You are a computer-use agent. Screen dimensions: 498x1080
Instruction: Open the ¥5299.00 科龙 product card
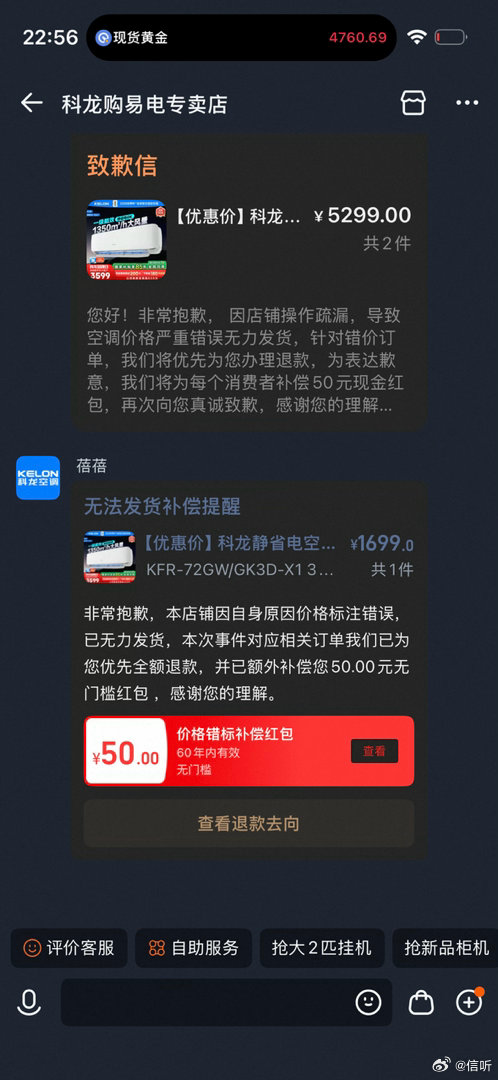click(249, 239)
